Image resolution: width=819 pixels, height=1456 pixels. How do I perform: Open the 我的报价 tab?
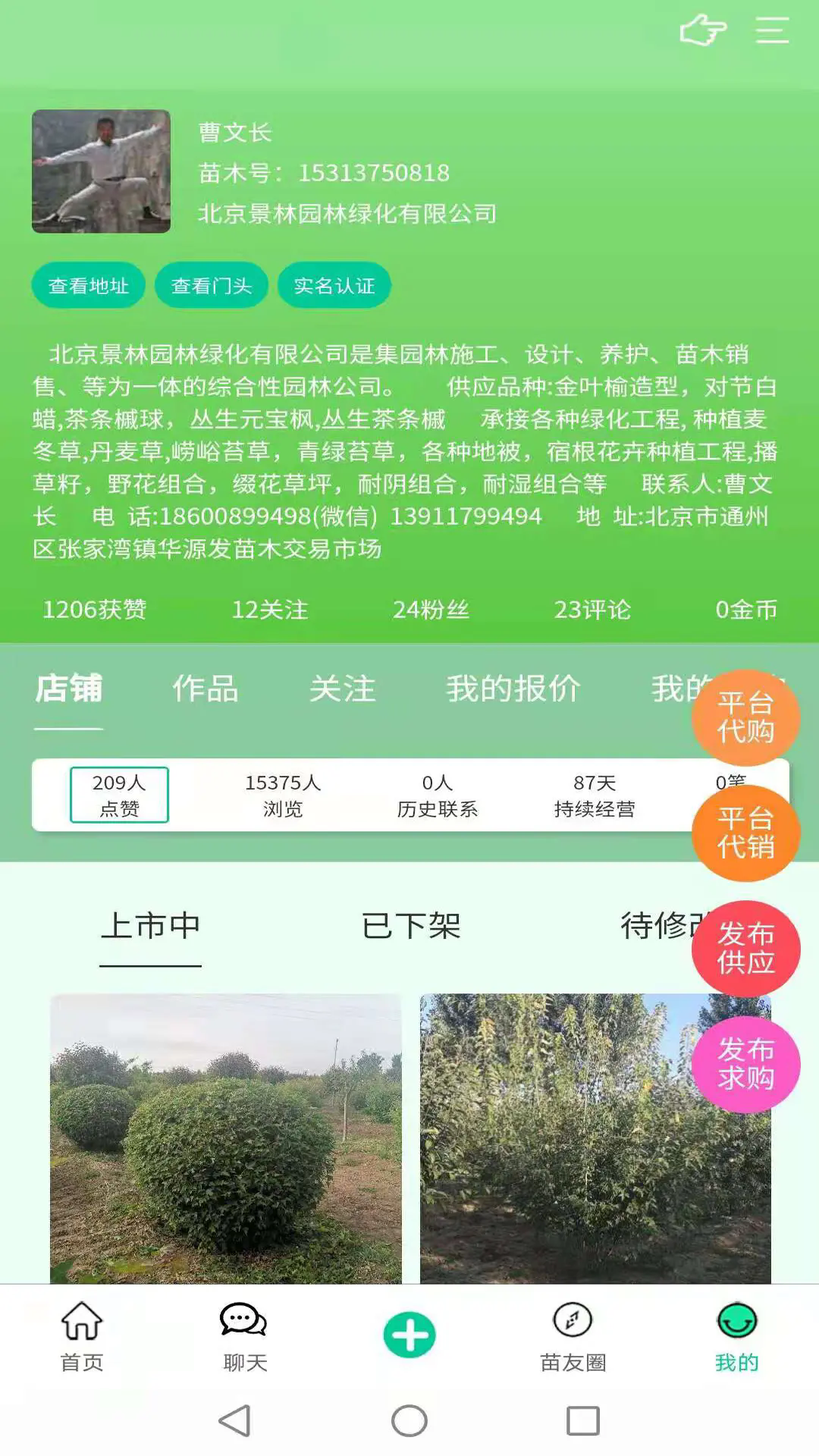point(512,689)
